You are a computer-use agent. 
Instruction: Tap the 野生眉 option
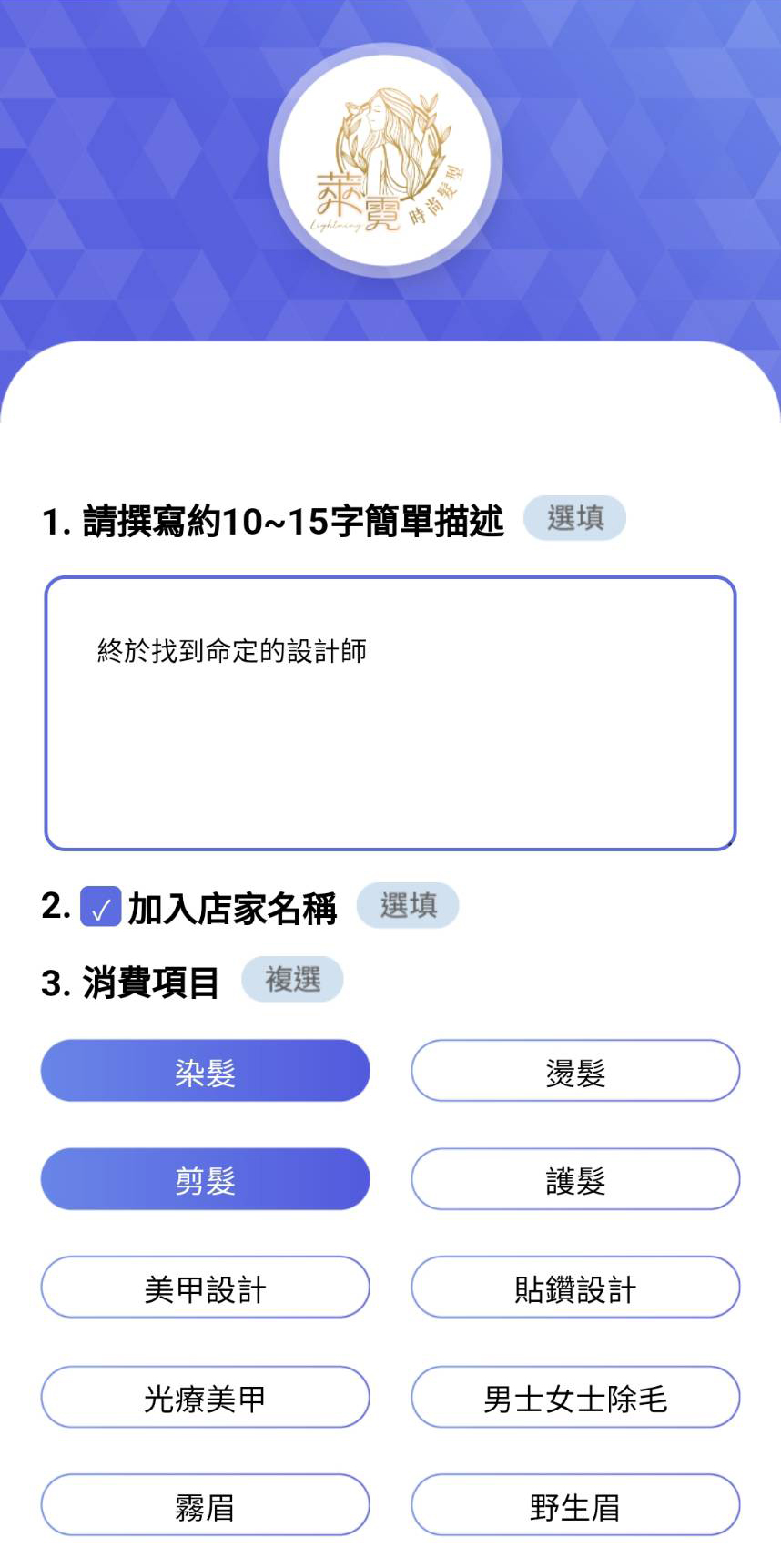tap(575, 1505)
